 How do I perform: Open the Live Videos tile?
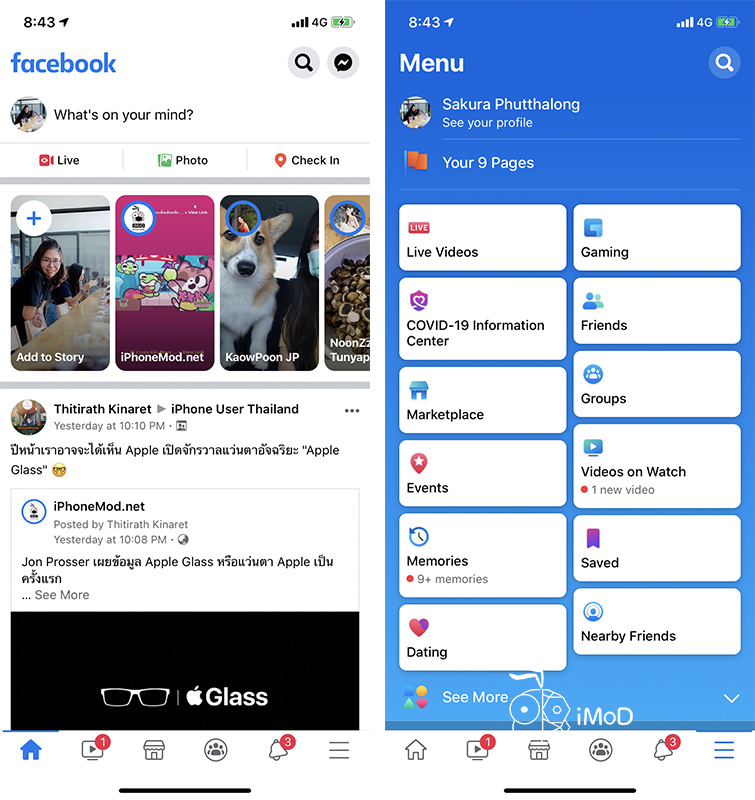click(483, 240)
